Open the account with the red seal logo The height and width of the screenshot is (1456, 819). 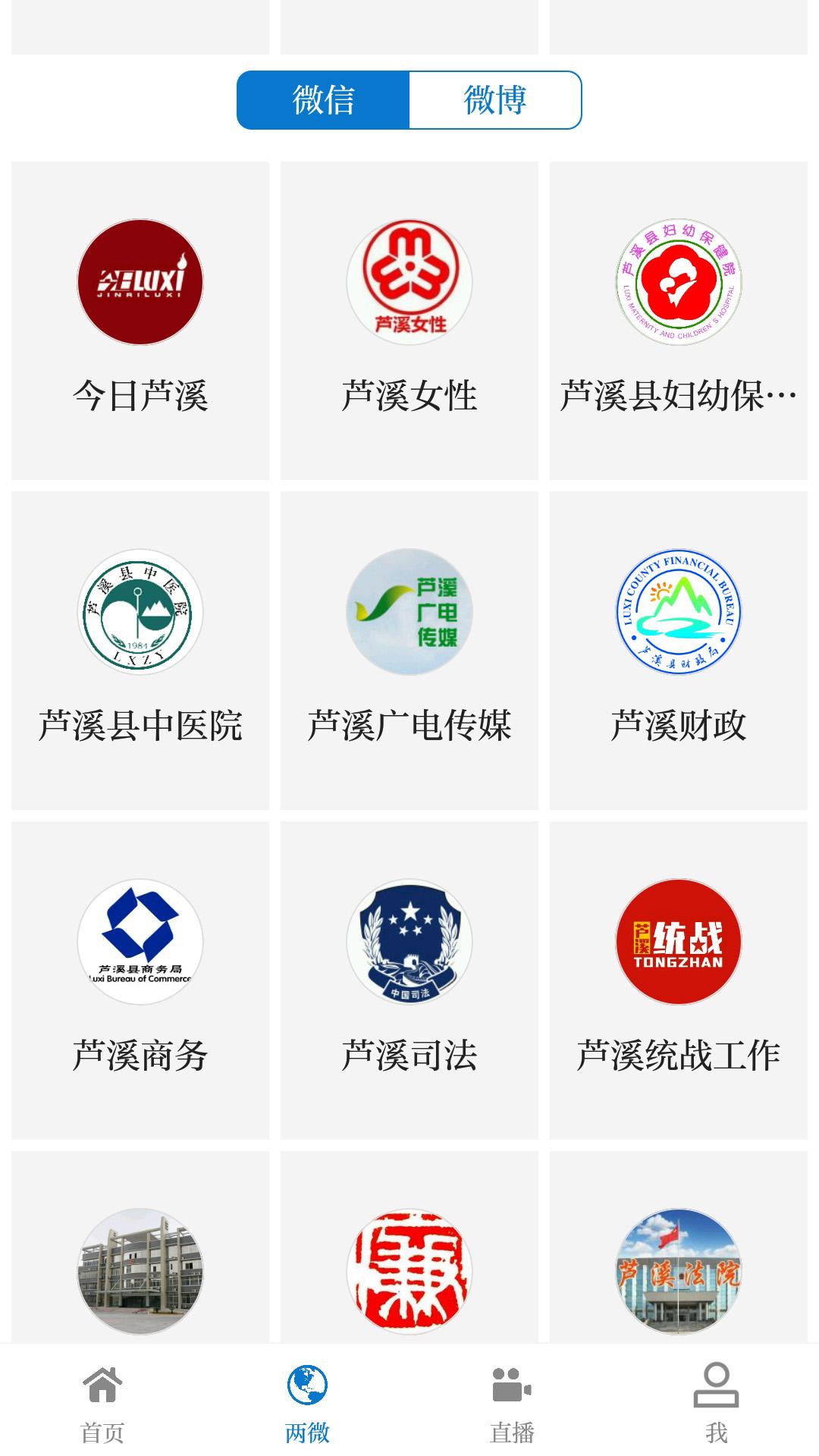[x=409, y=1270]
